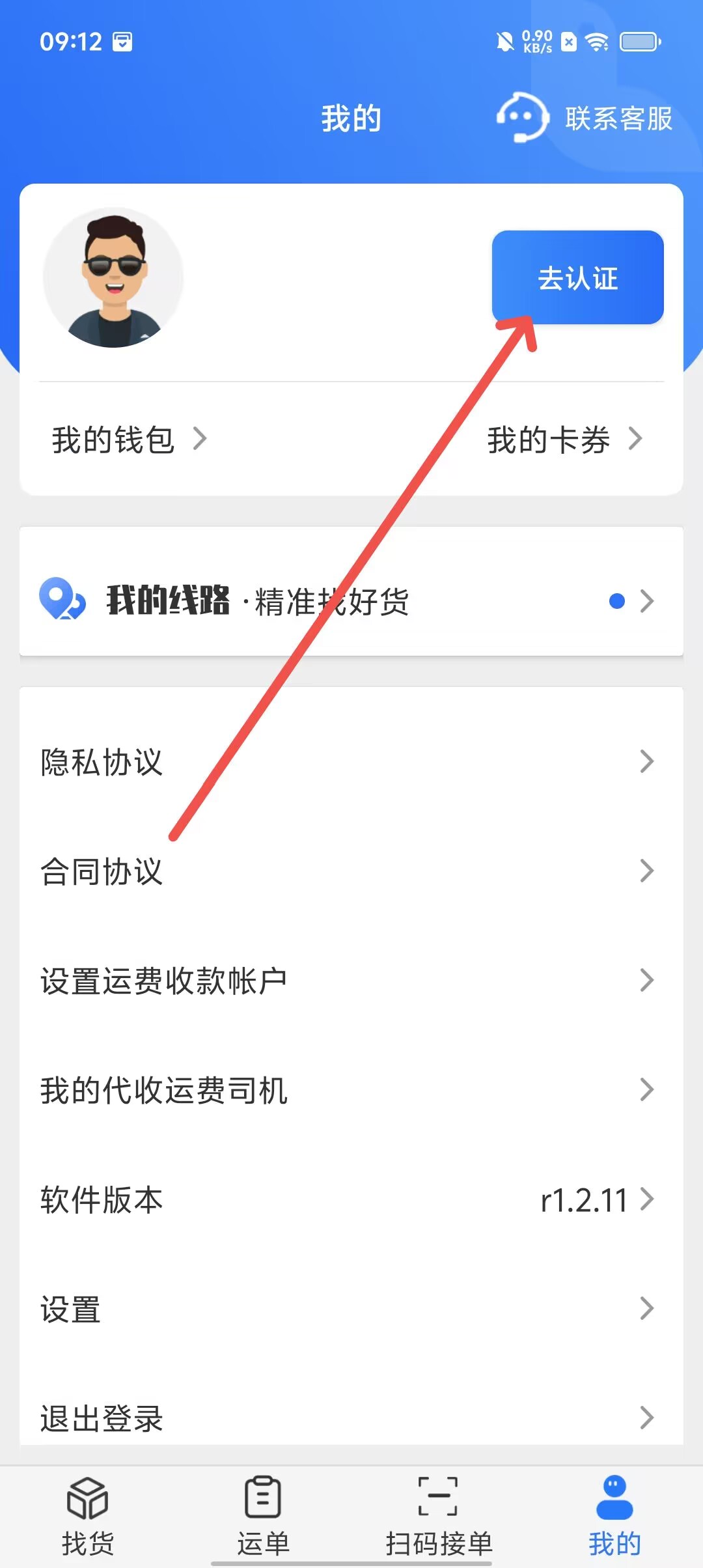
Task: View 合同协议 contract agreement
Action: point(351,871)
